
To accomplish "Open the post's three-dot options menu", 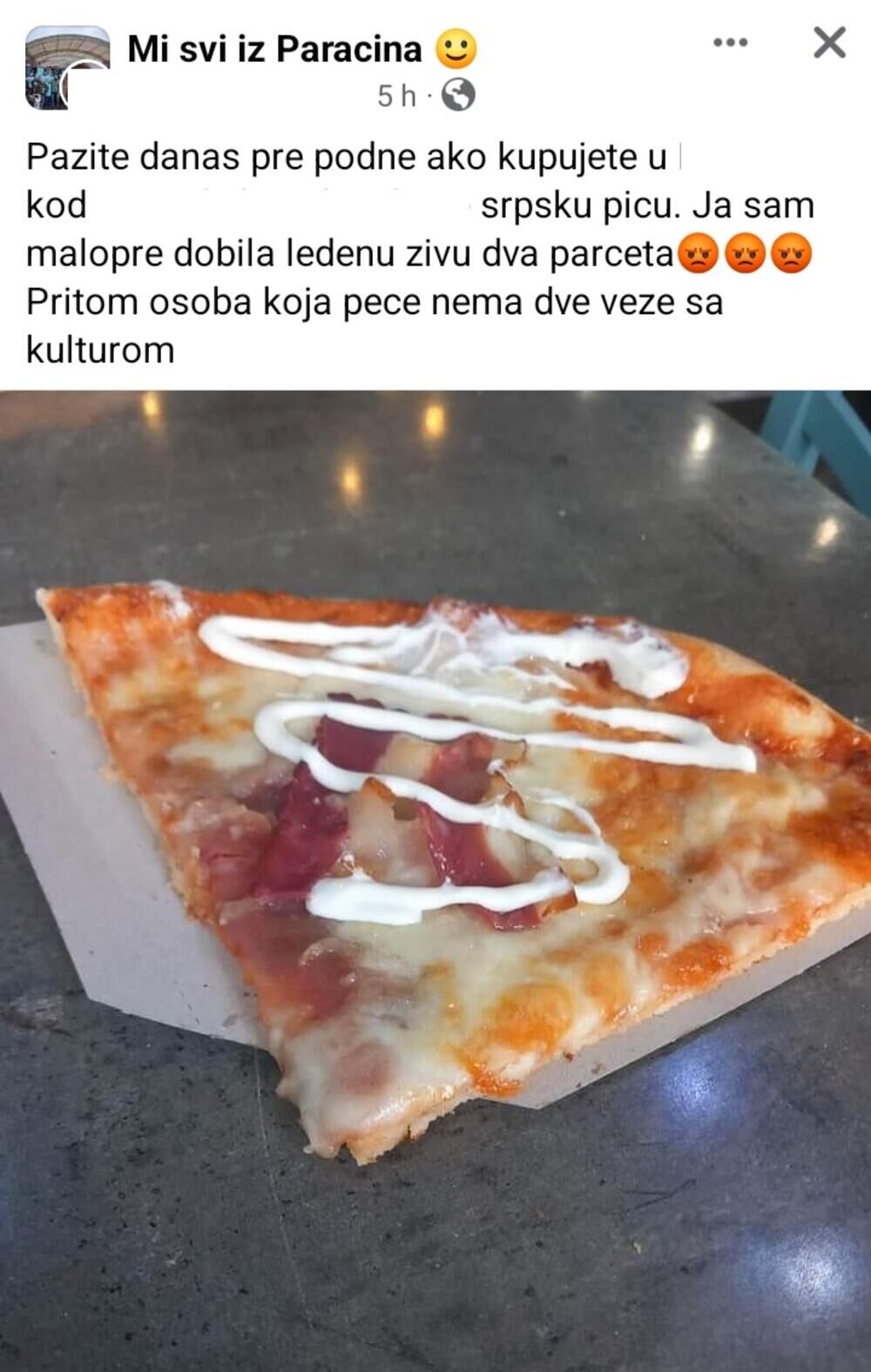I will pyautogui.click(x=730, y=43).
